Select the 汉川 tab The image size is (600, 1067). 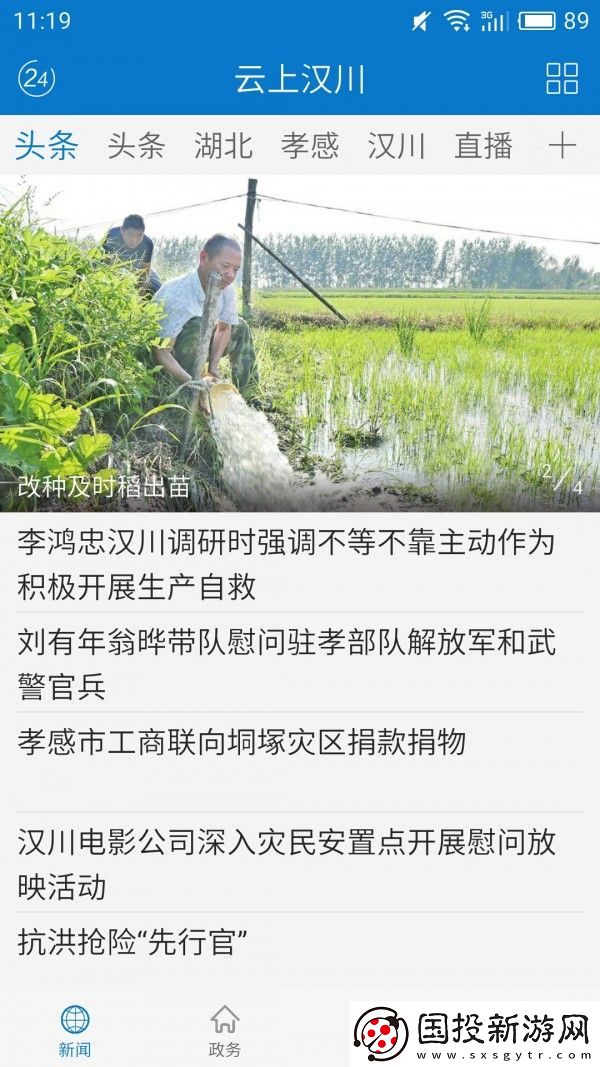coord(397,146)
